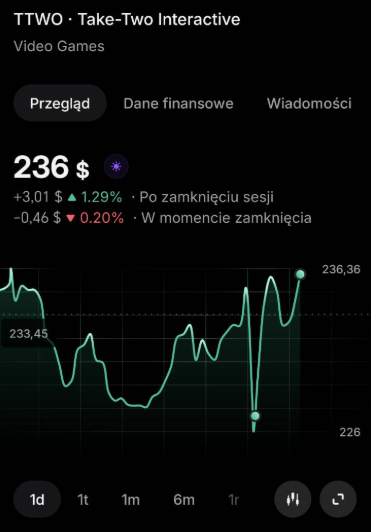Switch to candlestick chart view
This screenshot has height=532, width=371.
click(x=293, y=499)
